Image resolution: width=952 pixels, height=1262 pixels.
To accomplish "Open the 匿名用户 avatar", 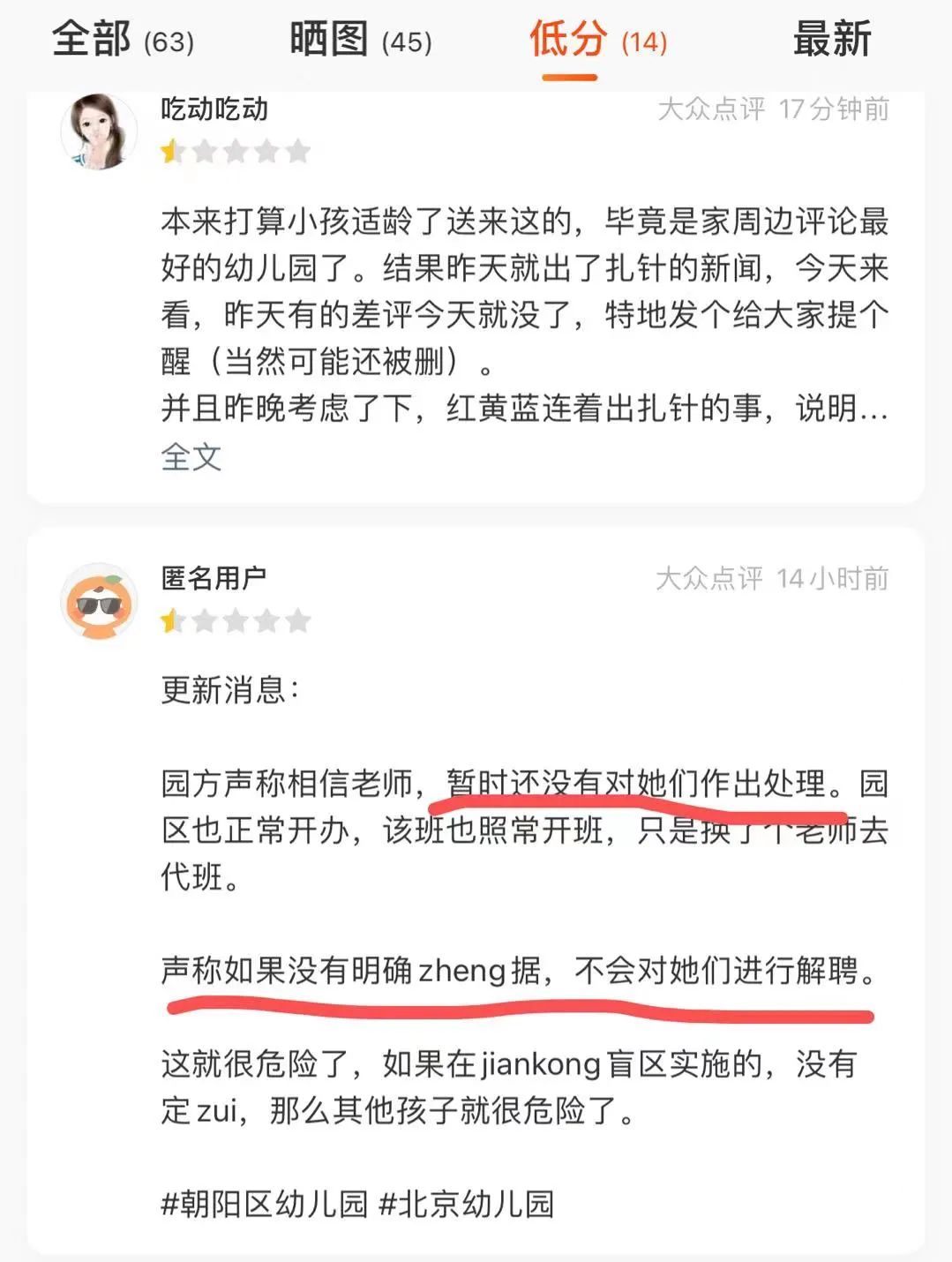I will pyautogui.click(x=99, y=602).
